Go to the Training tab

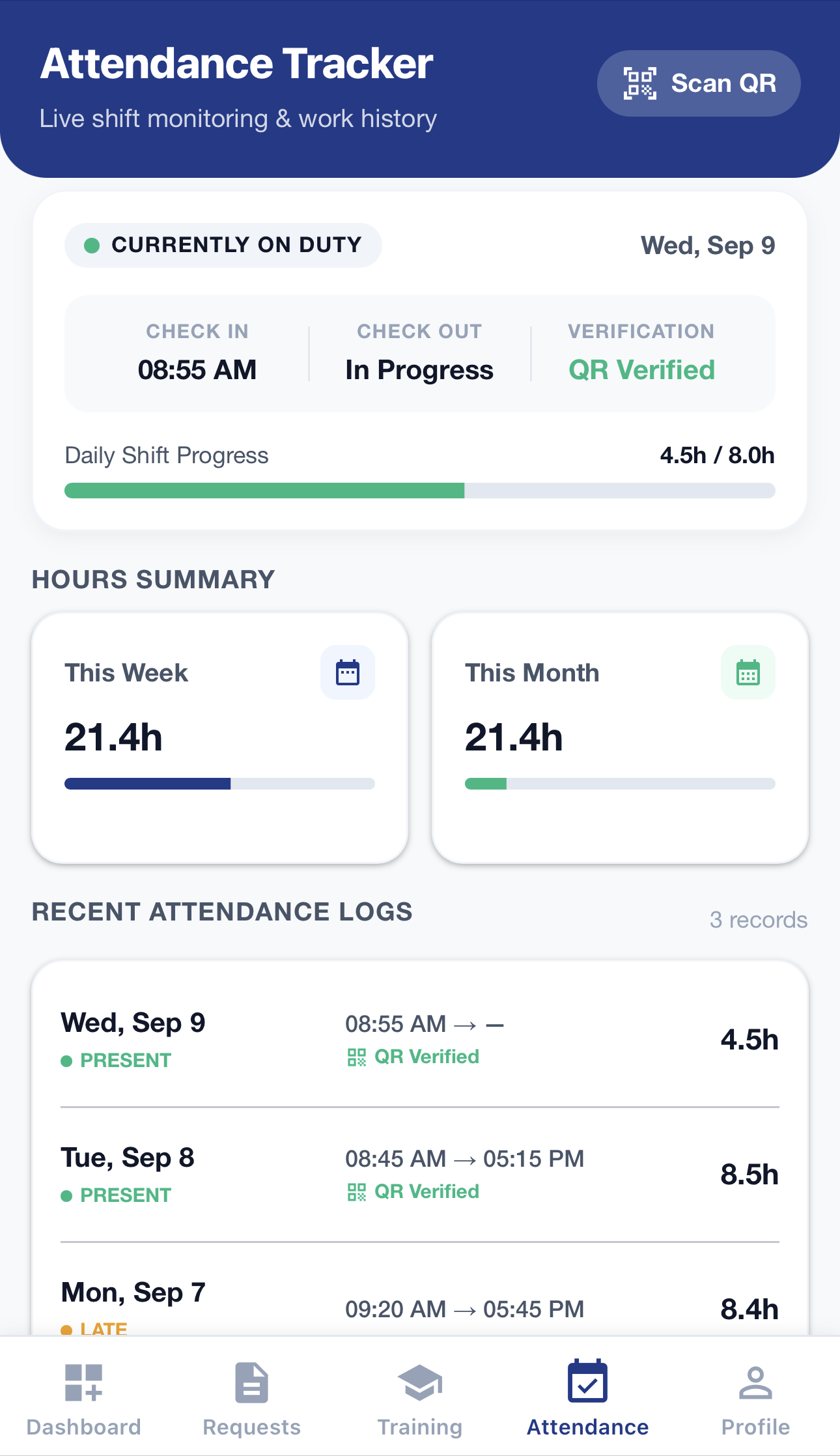click(420, 1397)
